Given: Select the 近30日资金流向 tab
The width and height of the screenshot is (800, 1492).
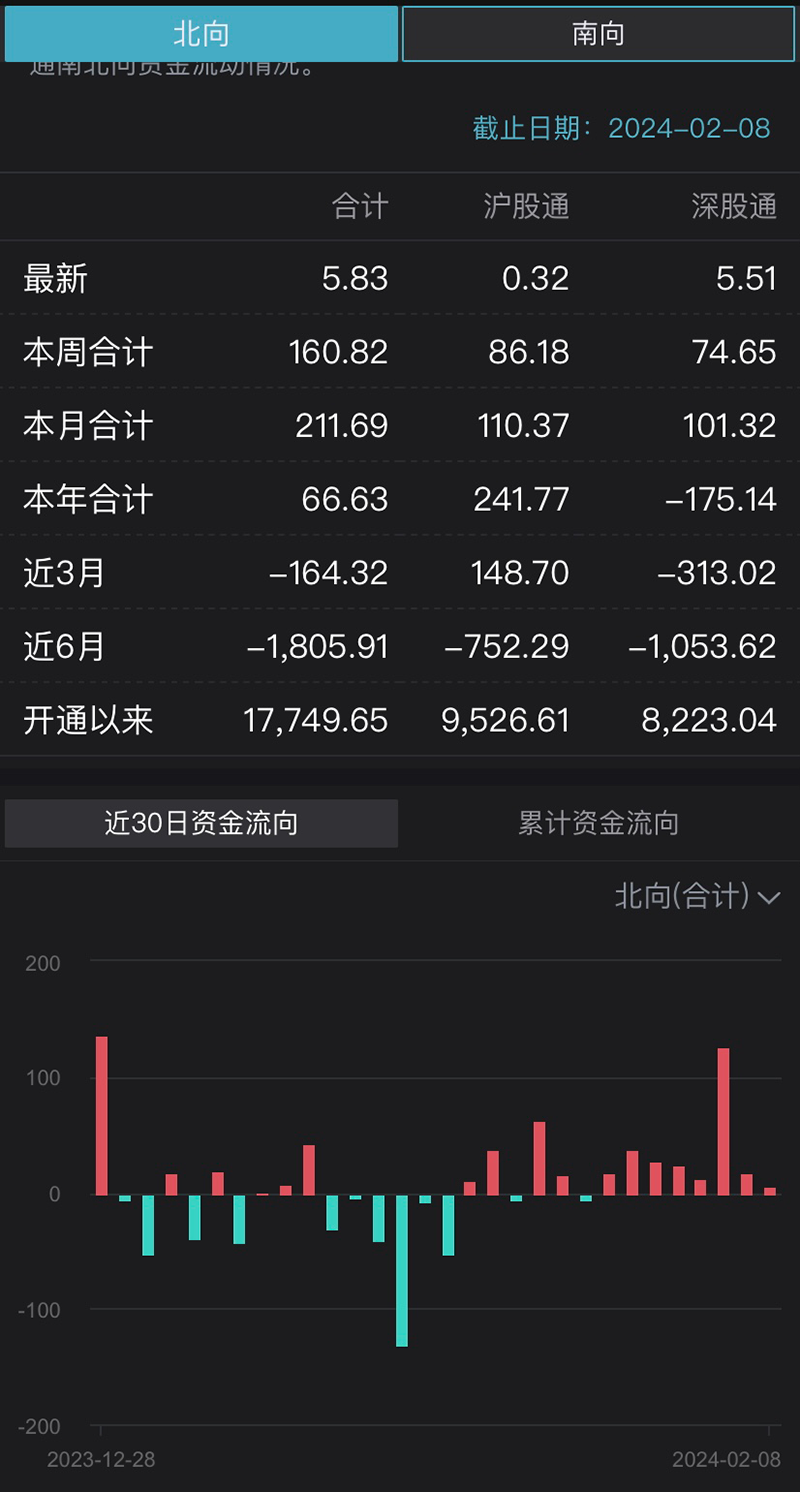Looking at the screenshot, I should click(x=200, y=823).
